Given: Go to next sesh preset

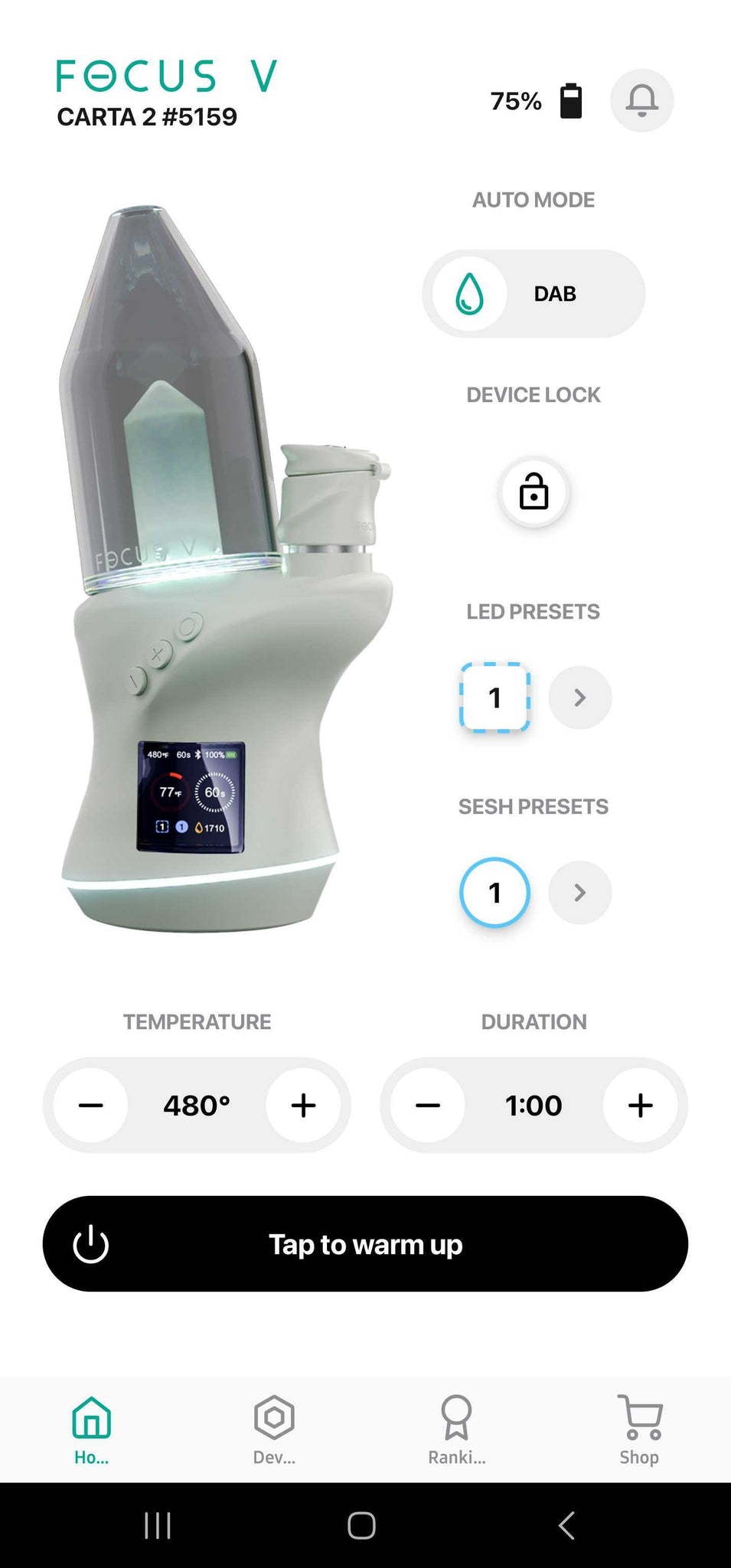Looking at the screenshot, I should (x=580, y=893).
